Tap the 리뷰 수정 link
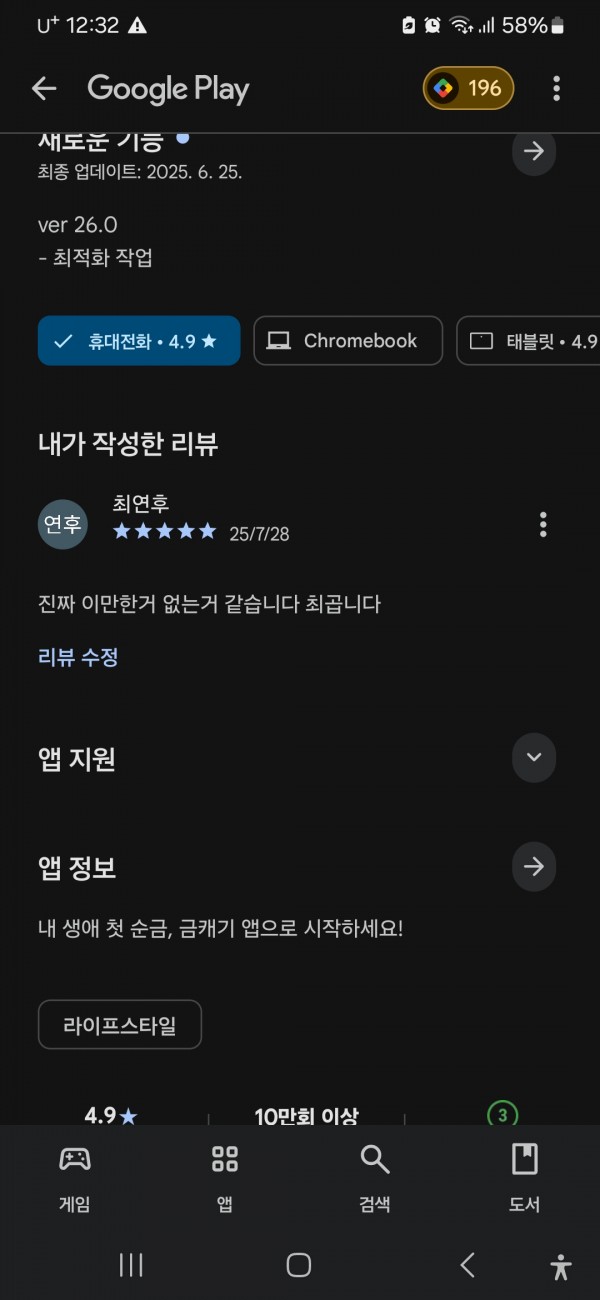The width and height of the screenshot is (600, 1300). [78, 657]
